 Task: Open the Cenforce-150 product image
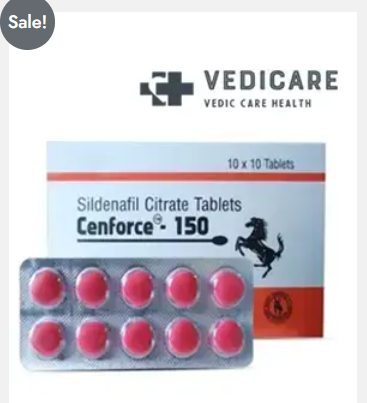pyautogui.click(x=183, y=207)
